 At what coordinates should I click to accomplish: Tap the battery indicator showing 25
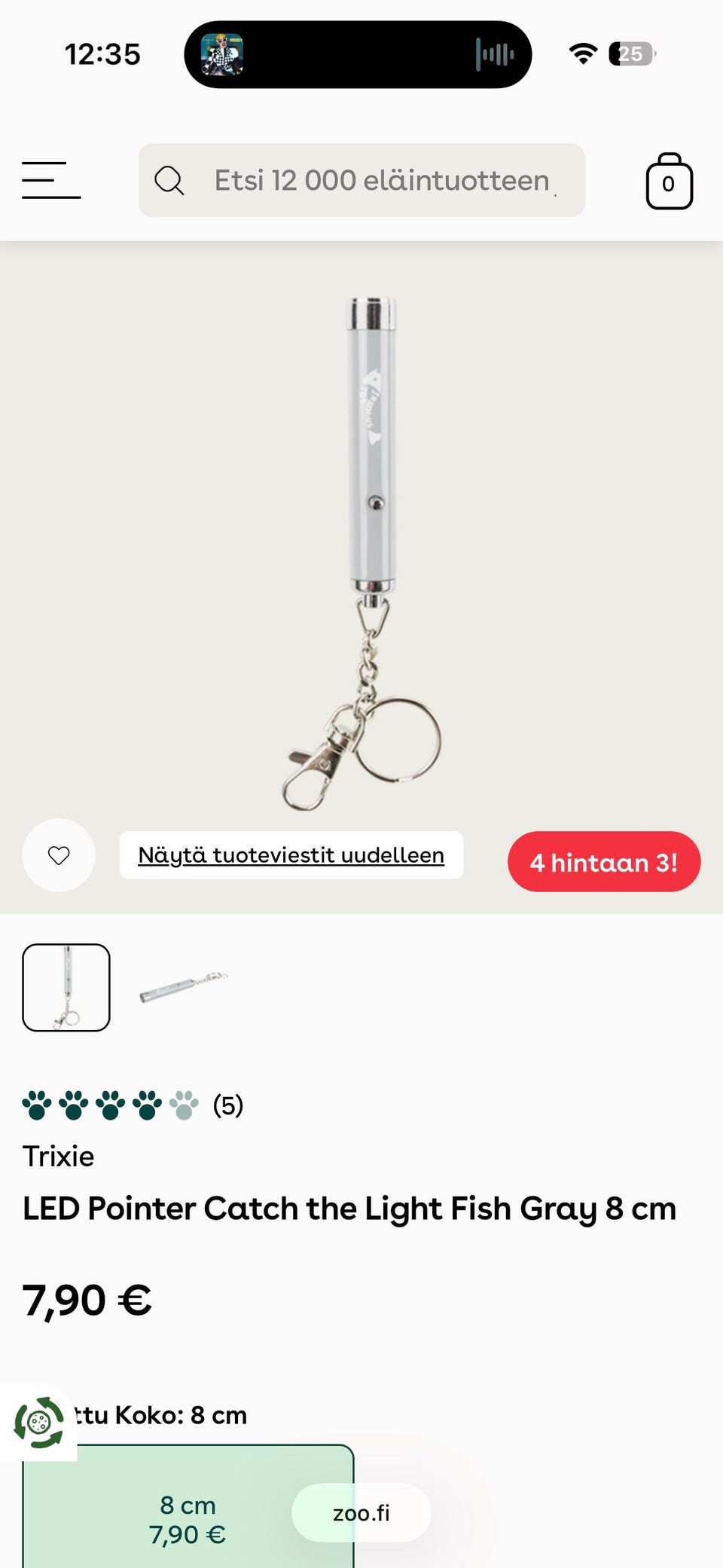tap(631, 53)
